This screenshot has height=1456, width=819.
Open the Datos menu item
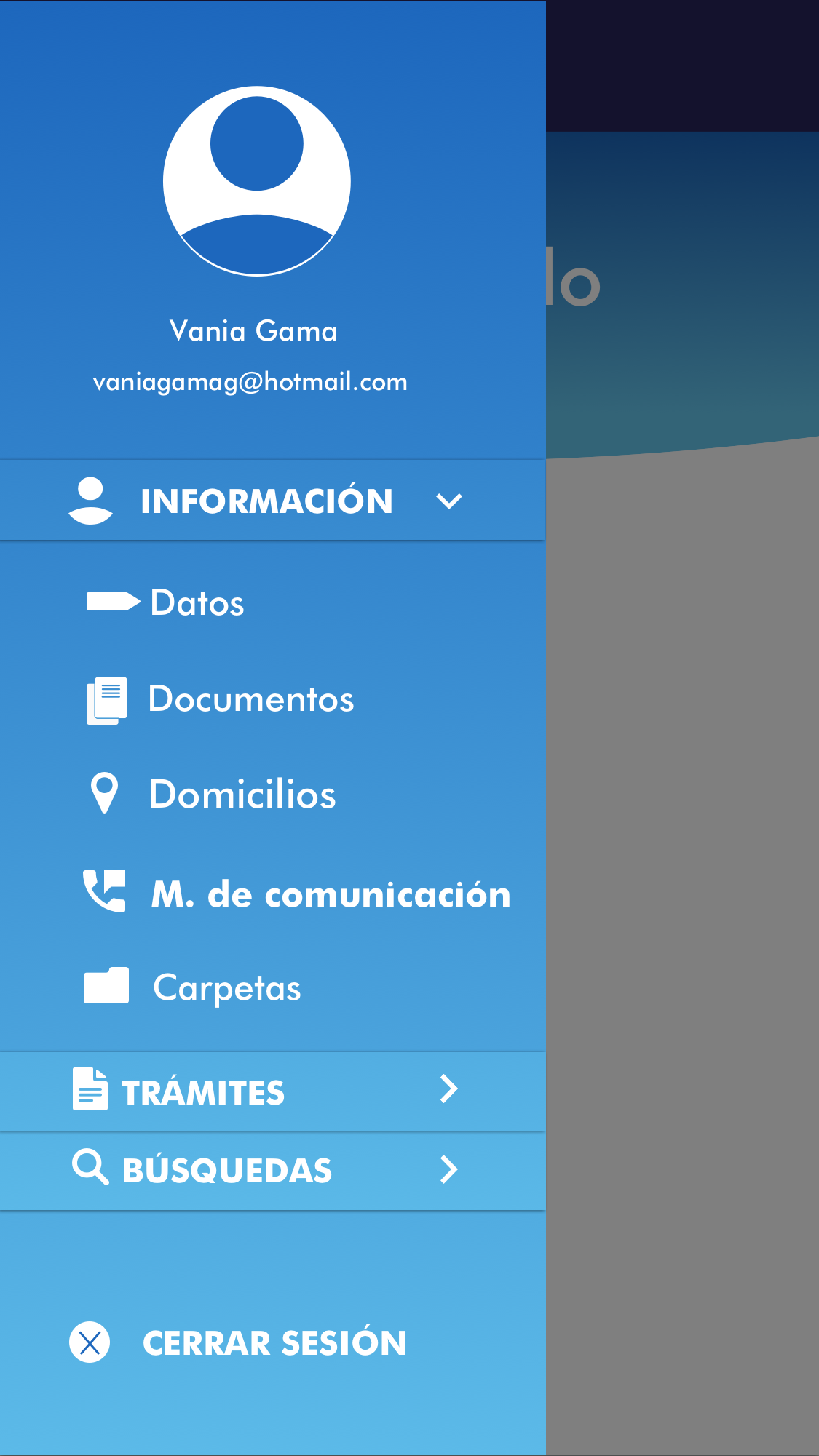coord(197,602)
